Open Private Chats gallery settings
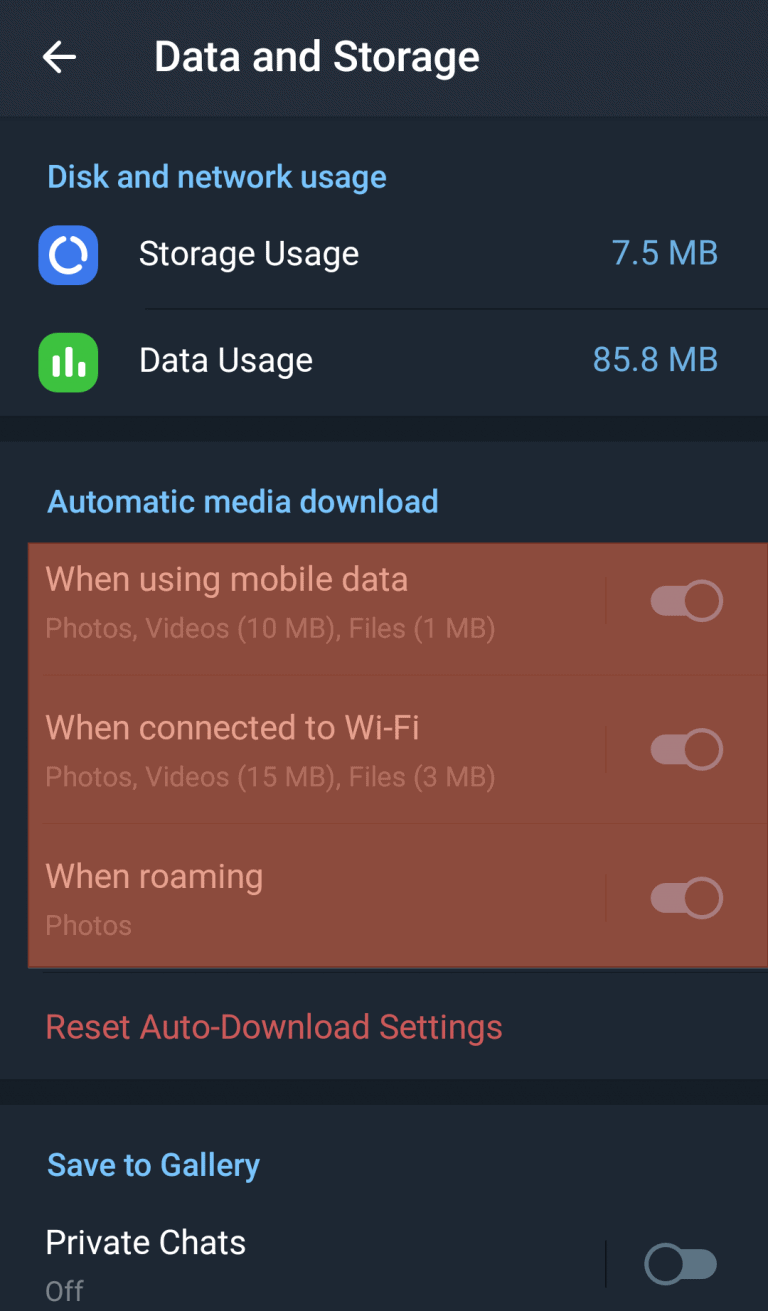This screenshot has width=768, height=1311. click(x=145, y=1242)
